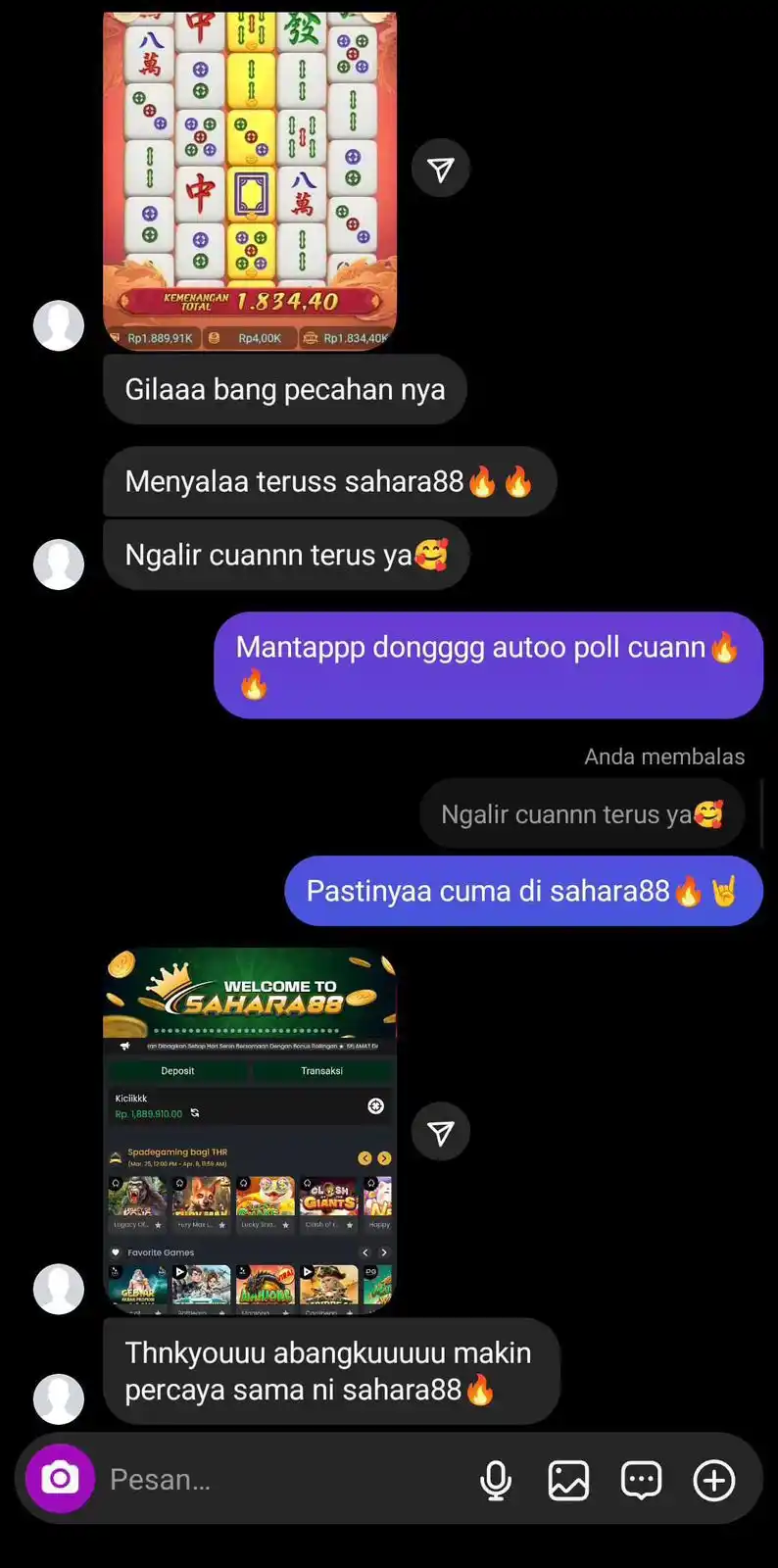Forward the mahjong game screenshot

pos(441,169)
